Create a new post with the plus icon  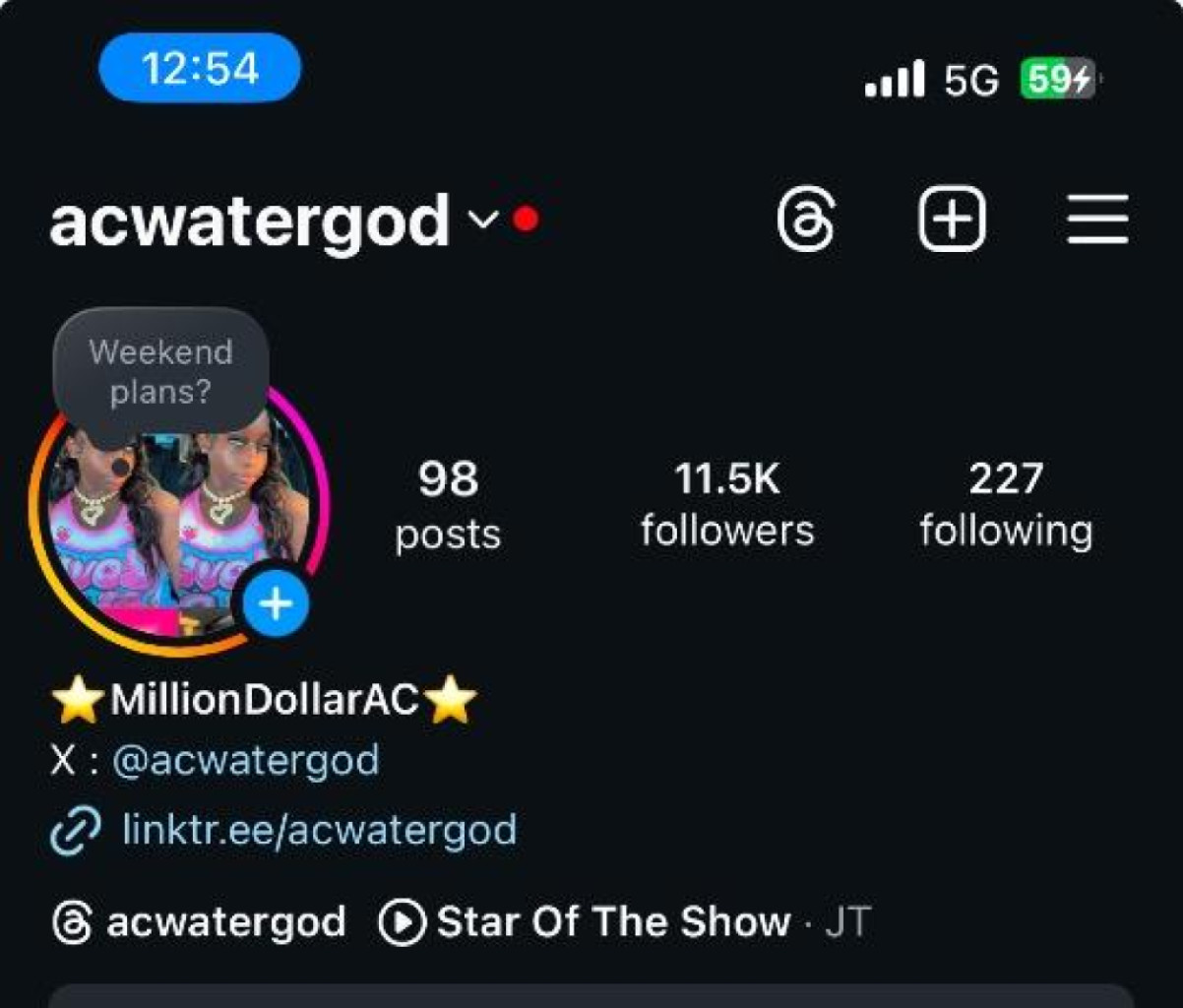pos(952,219)
